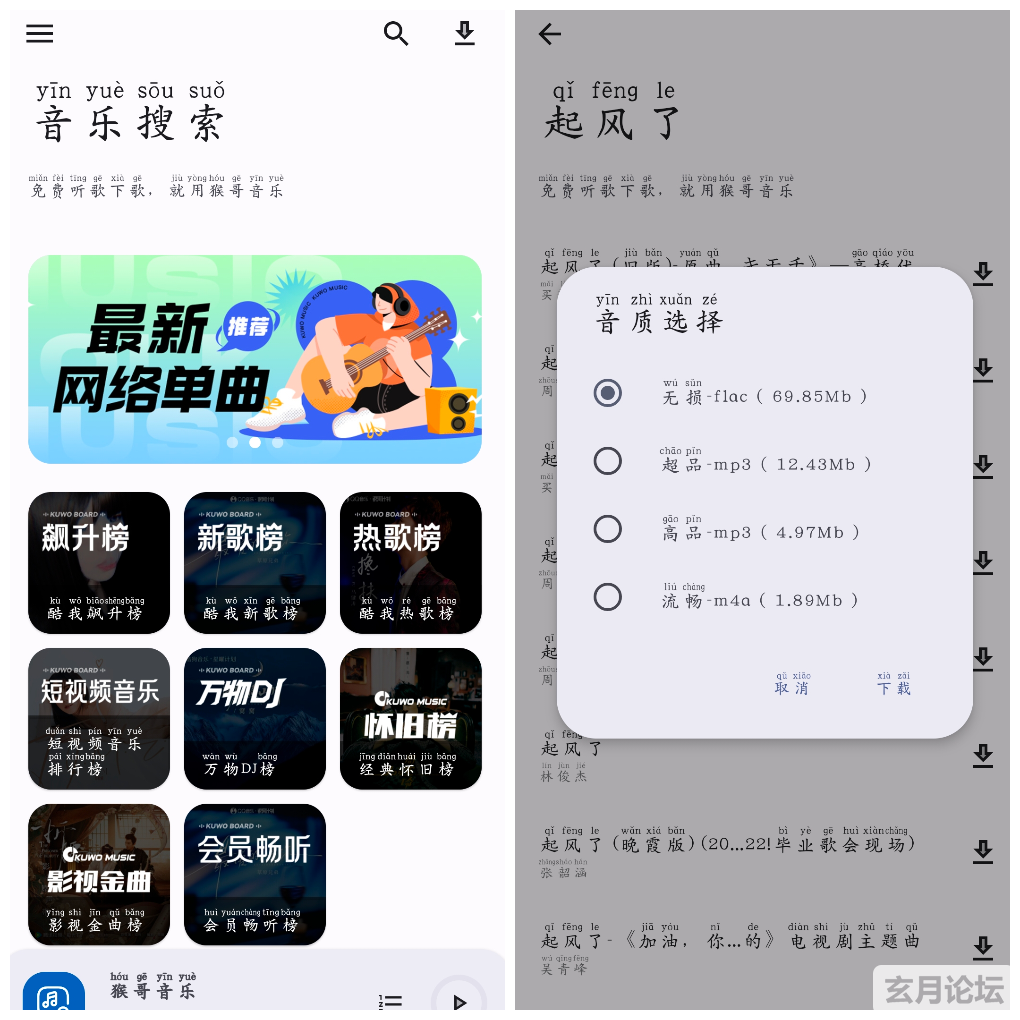This screenshot has width=1020, height=1020.
Task: Open the 飙升榜 chart card
Action: 99,562
